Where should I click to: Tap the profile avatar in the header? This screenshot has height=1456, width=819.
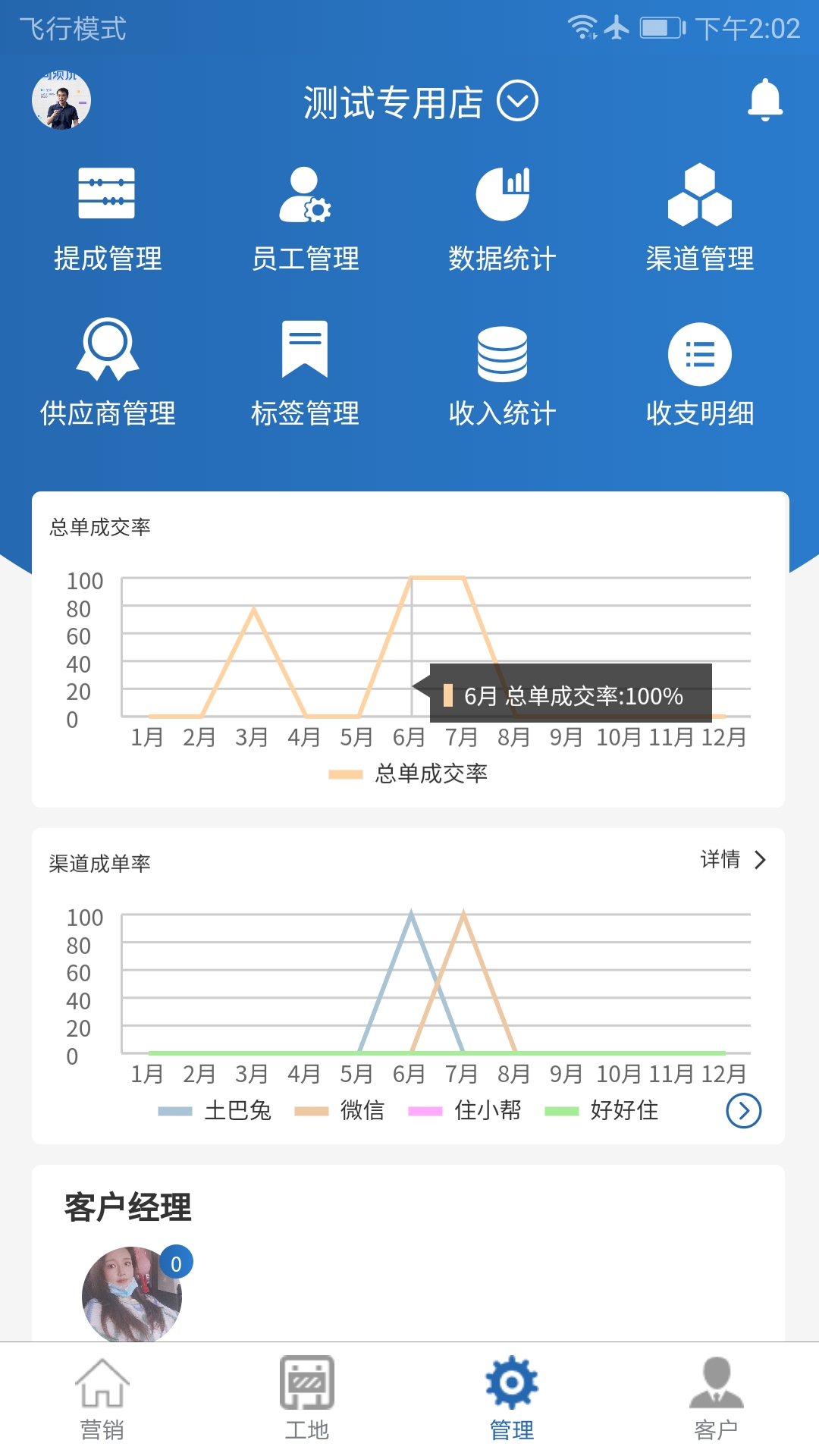(61, 100)
